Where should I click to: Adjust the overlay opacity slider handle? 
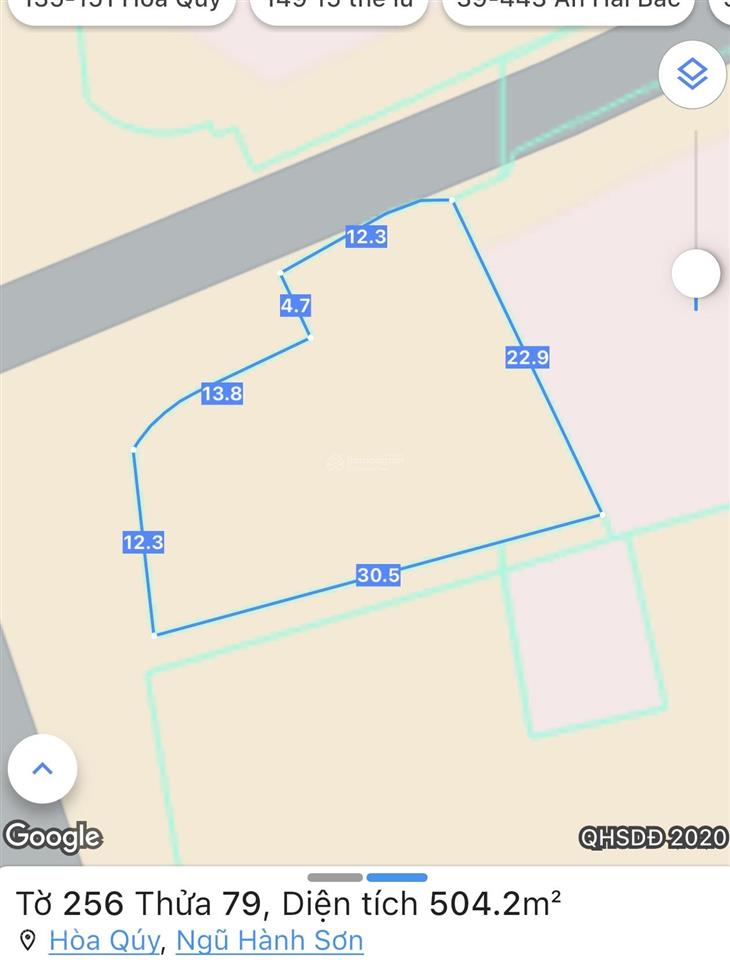(695, 273)
